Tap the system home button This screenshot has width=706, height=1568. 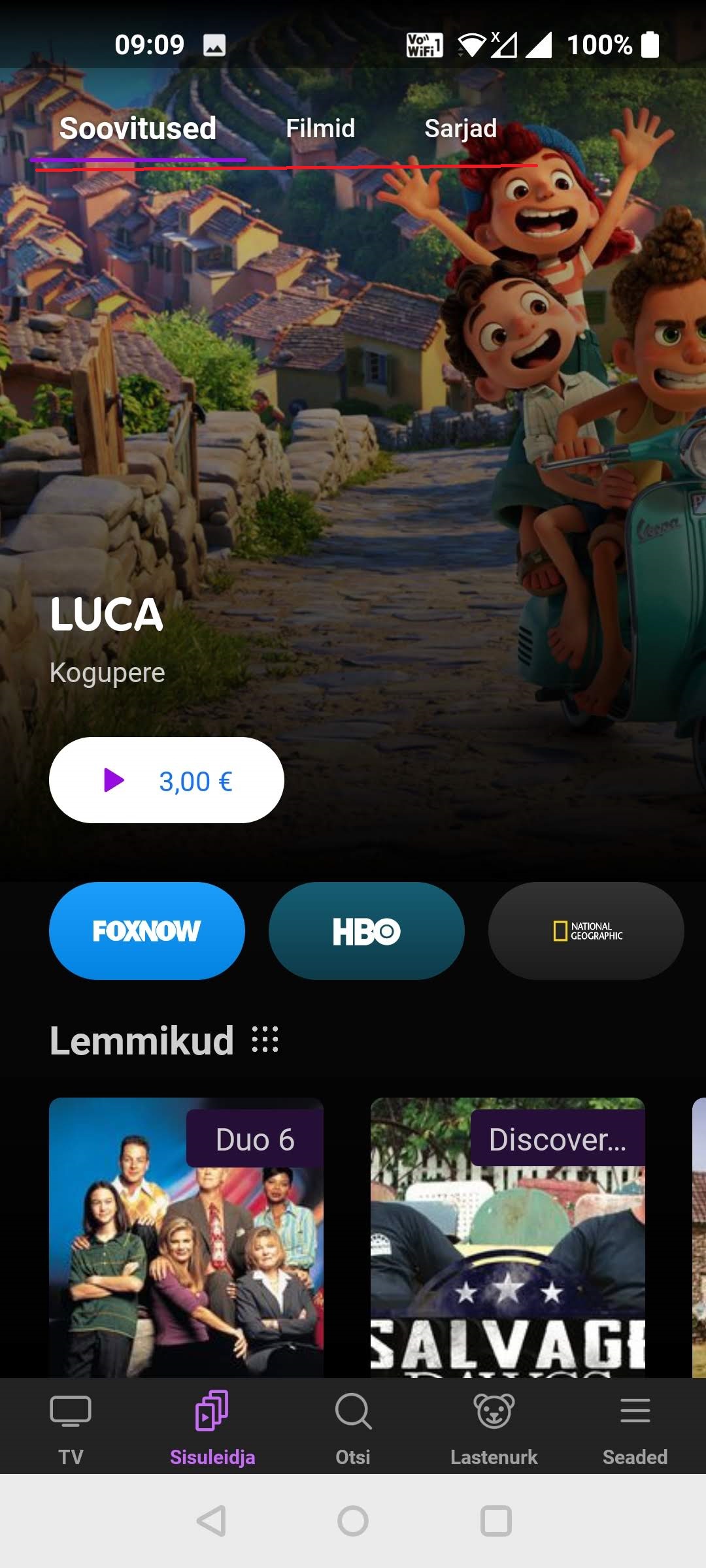353,1521
